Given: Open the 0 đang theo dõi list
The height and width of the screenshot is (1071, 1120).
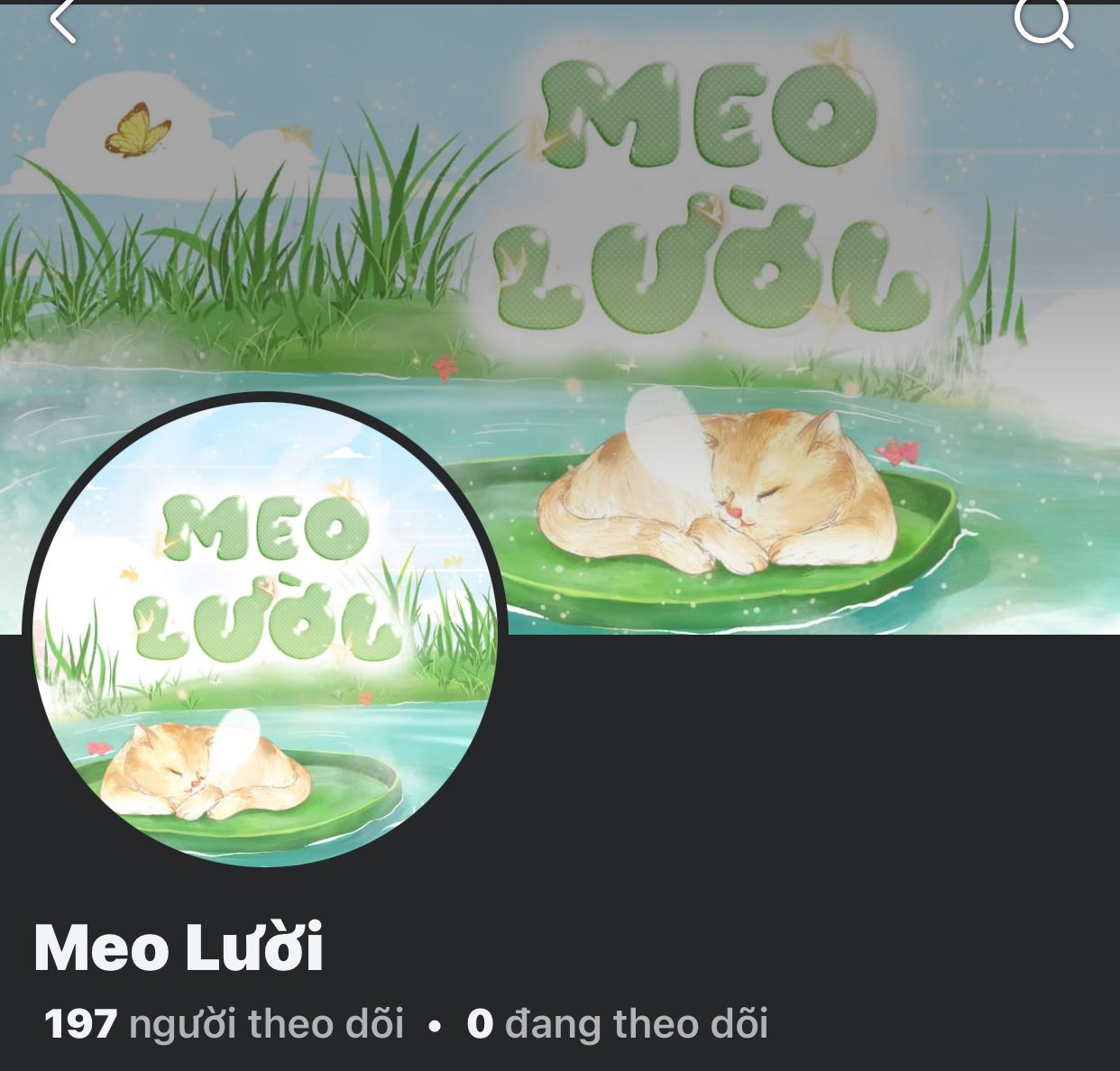Looking at the screenshot, I should click(x=617, y=1024).
